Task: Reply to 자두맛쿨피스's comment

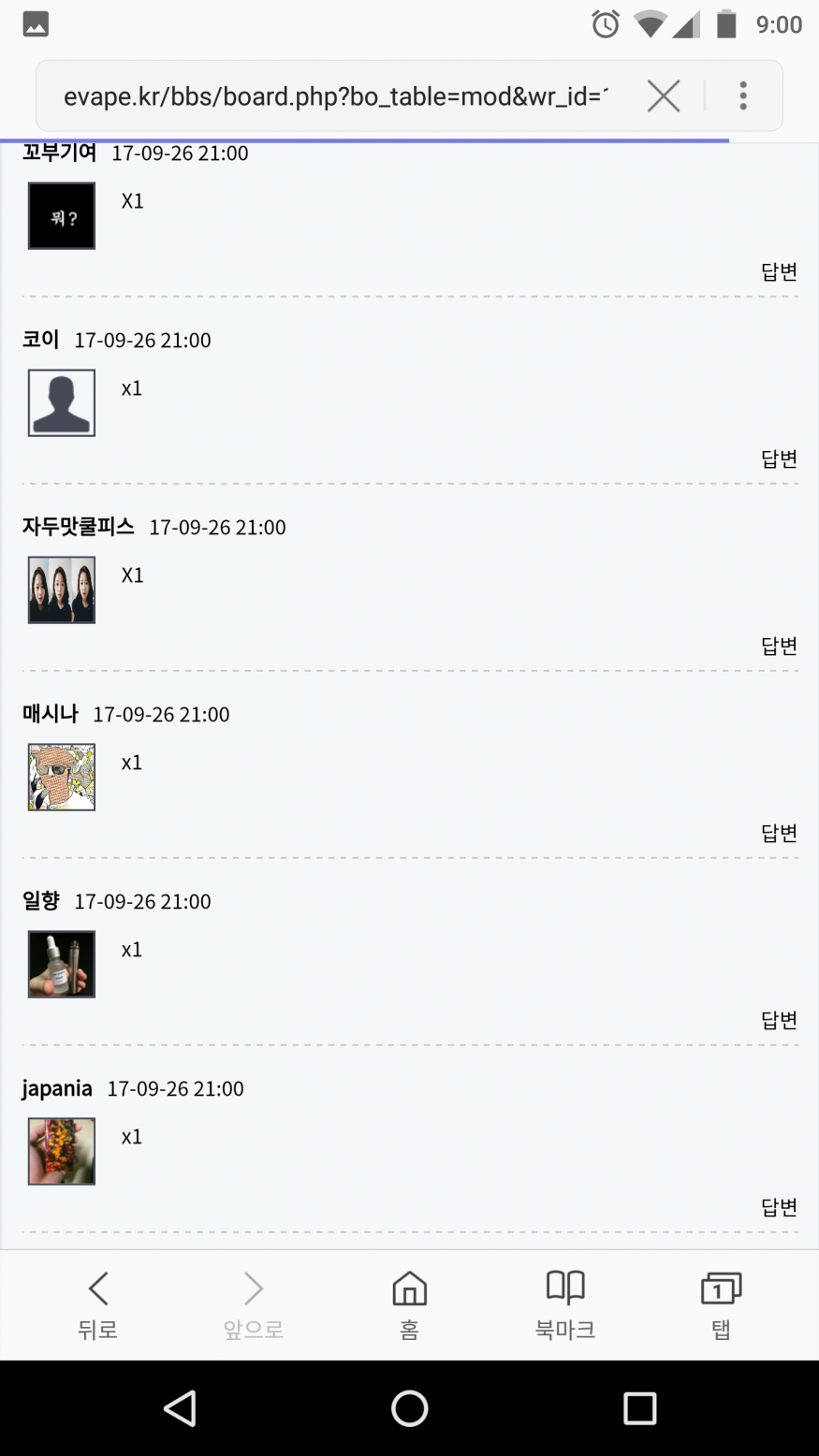Action: click(x=779, y=647)
